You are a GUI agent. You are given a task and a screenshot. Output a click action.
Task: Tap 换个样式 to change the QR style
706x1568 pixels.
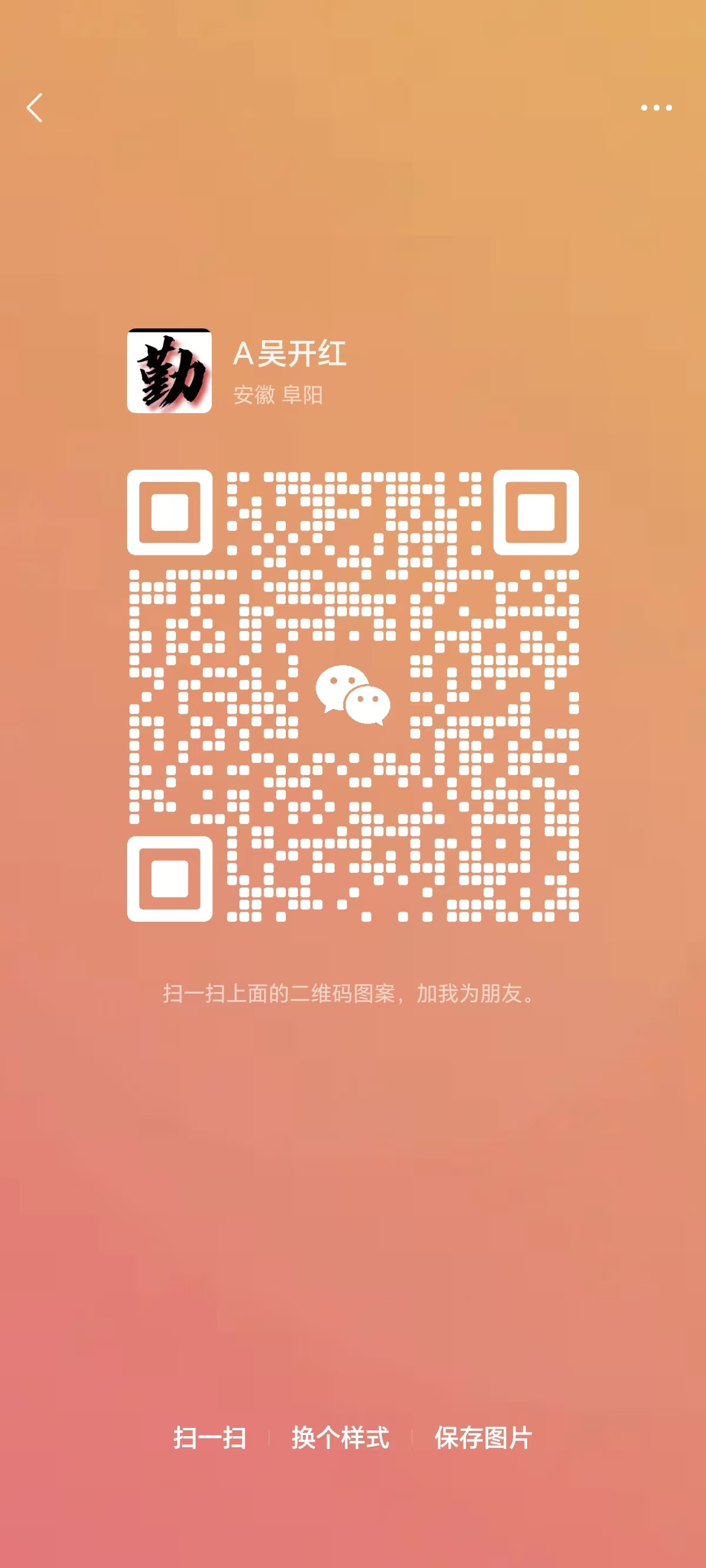click(340, 1438)
